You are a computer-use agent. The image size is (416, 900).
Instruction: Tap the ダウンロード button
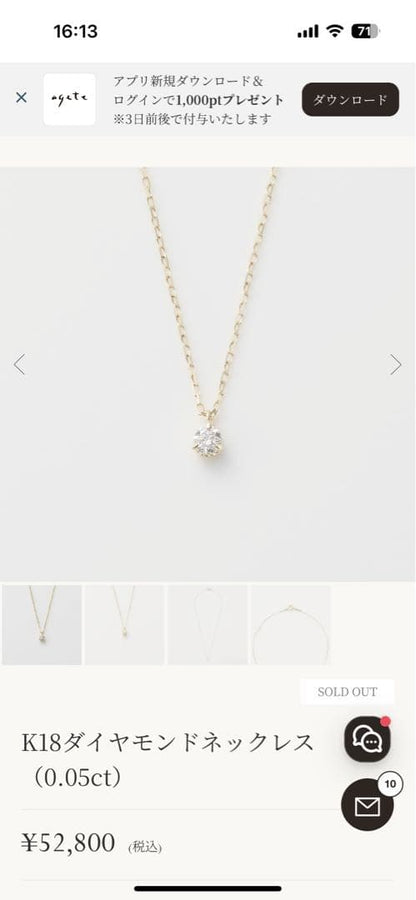point(350,99)
